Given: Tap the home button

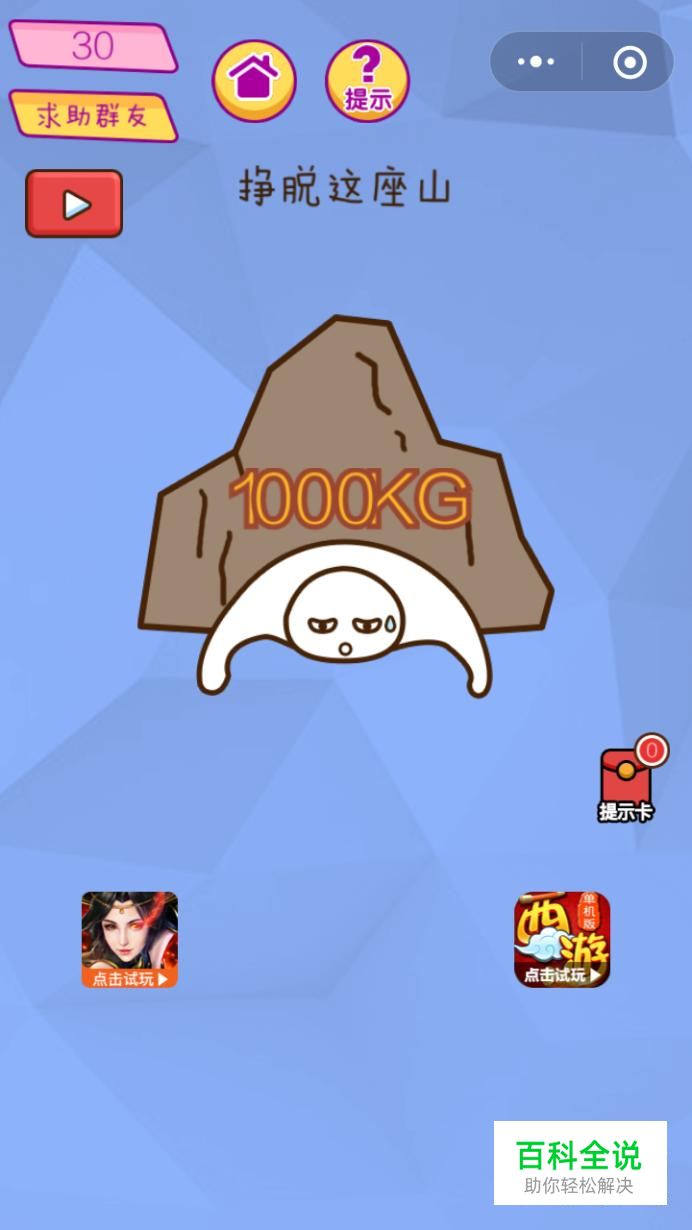Looking at the screenshot, I should pos(254,81).
